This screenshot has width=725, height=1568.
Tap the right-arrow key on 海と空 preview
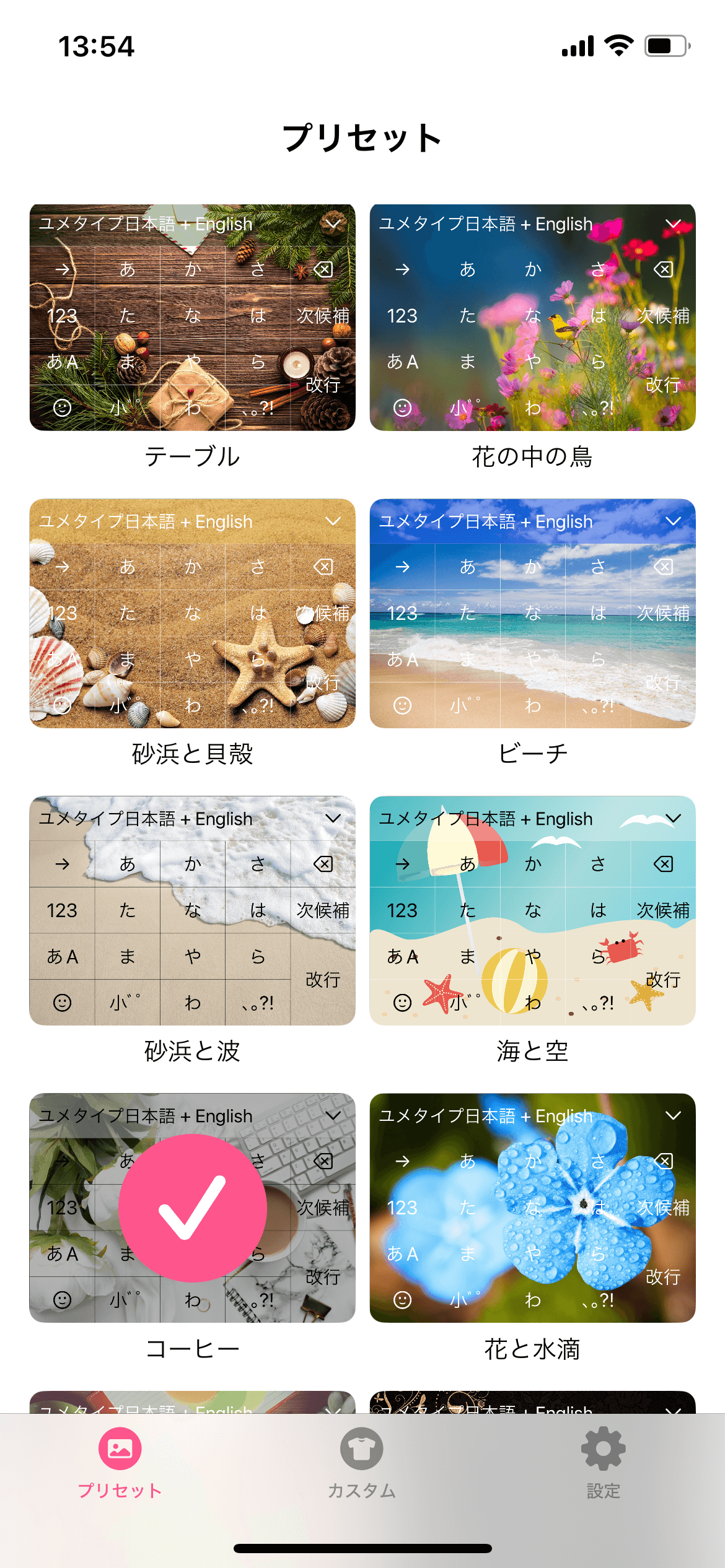click(x=402, y=863)
